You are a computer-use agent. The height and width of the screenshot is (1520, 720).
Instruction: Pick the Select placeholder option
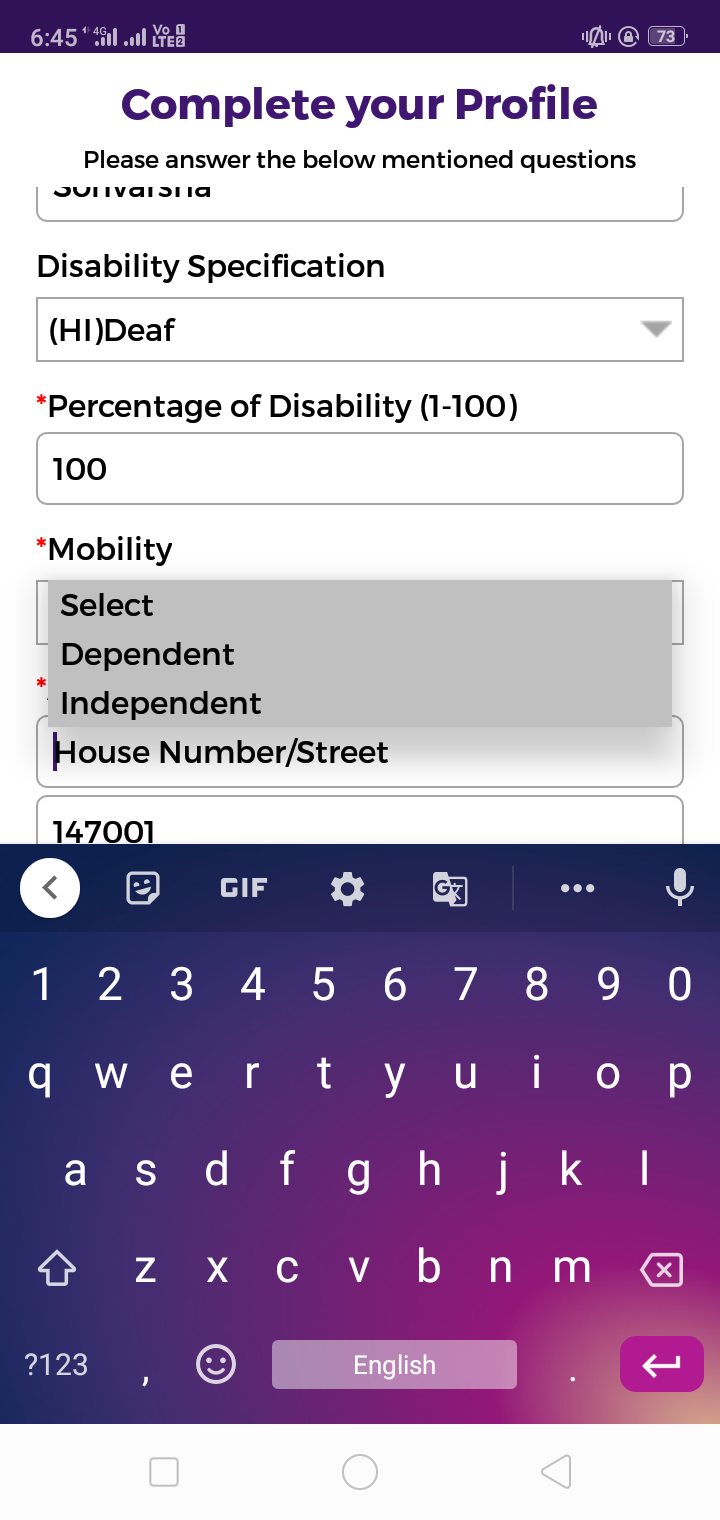pyautogui.click(x=360, y=605)
